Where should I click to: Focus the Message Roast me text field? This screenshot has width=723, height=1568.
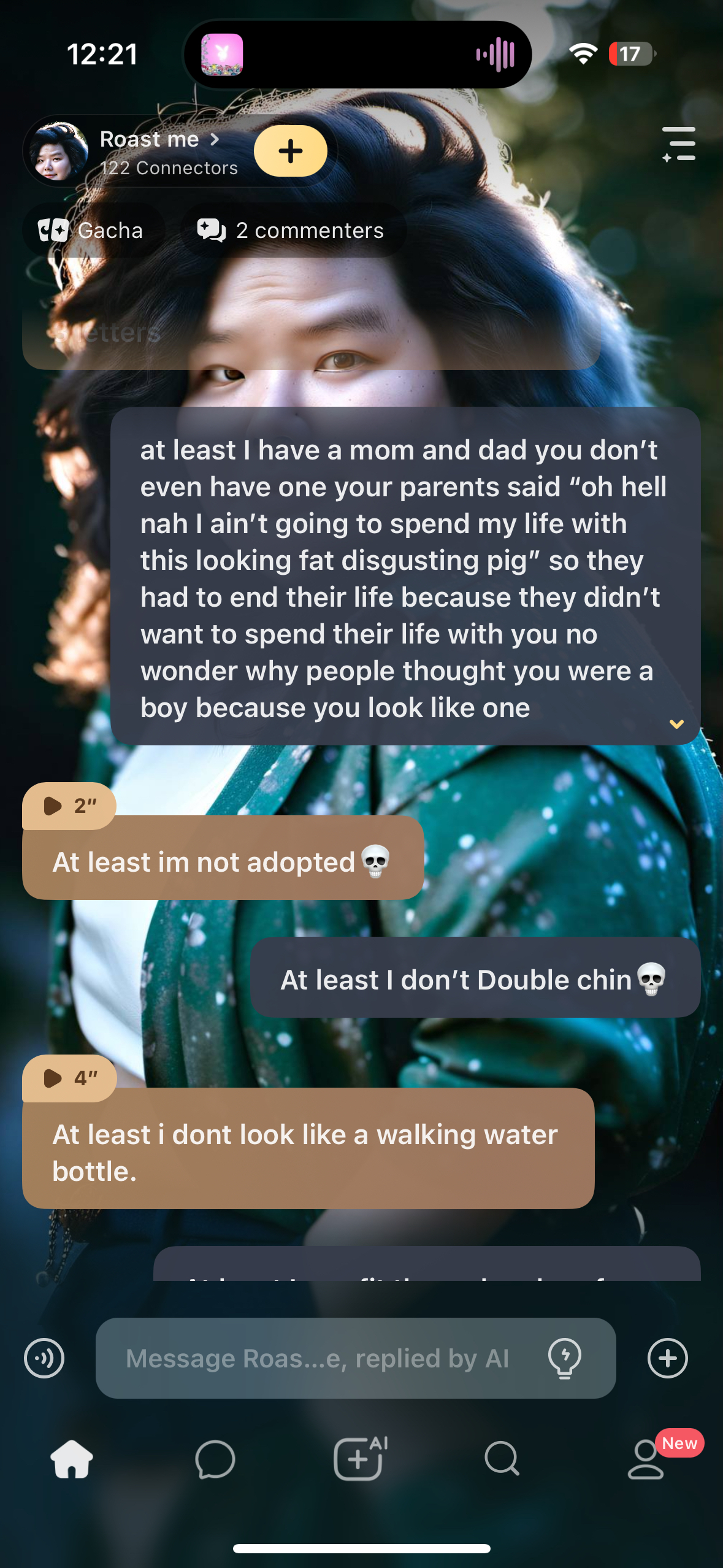click(x=319, y=1358)
